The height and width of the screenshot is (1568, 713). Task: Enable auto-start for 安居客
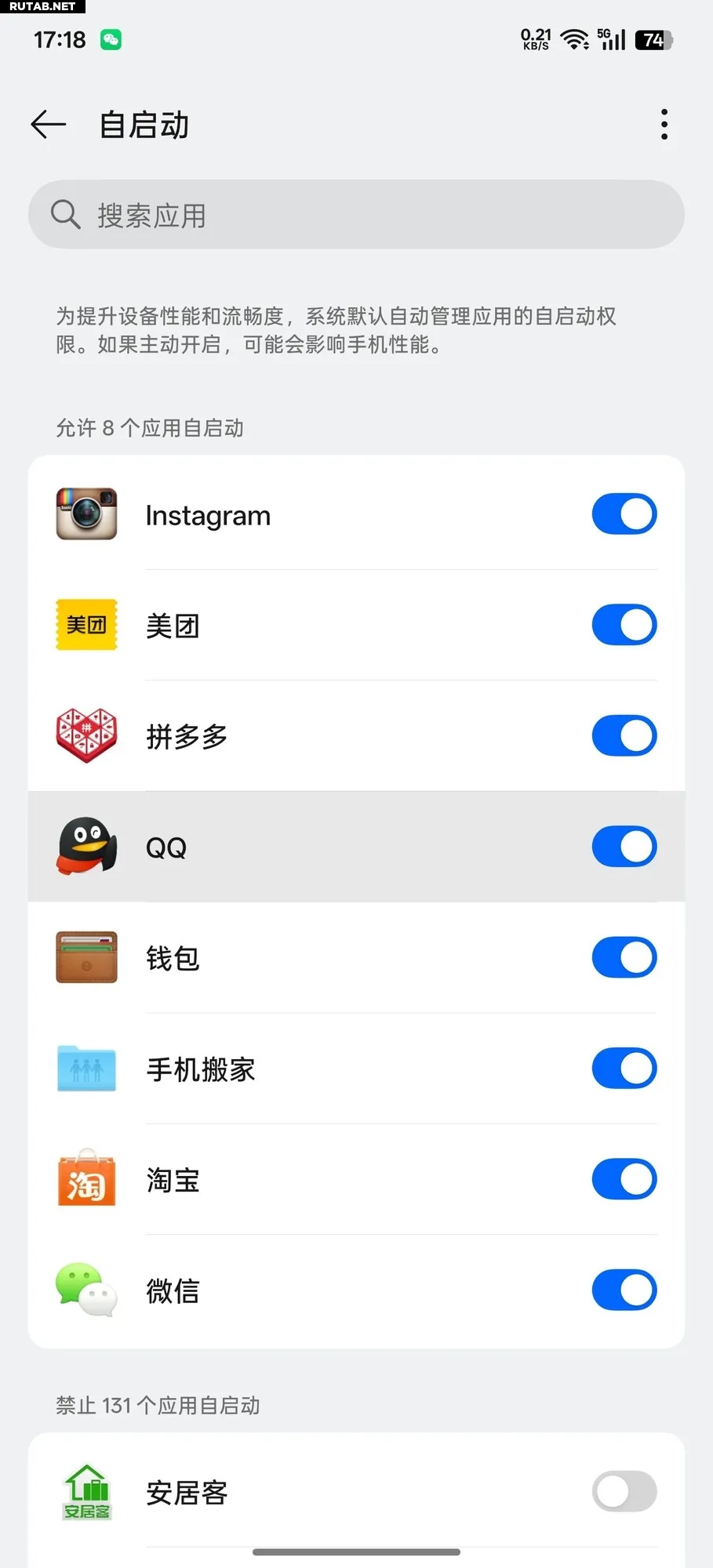(624, 1491)
